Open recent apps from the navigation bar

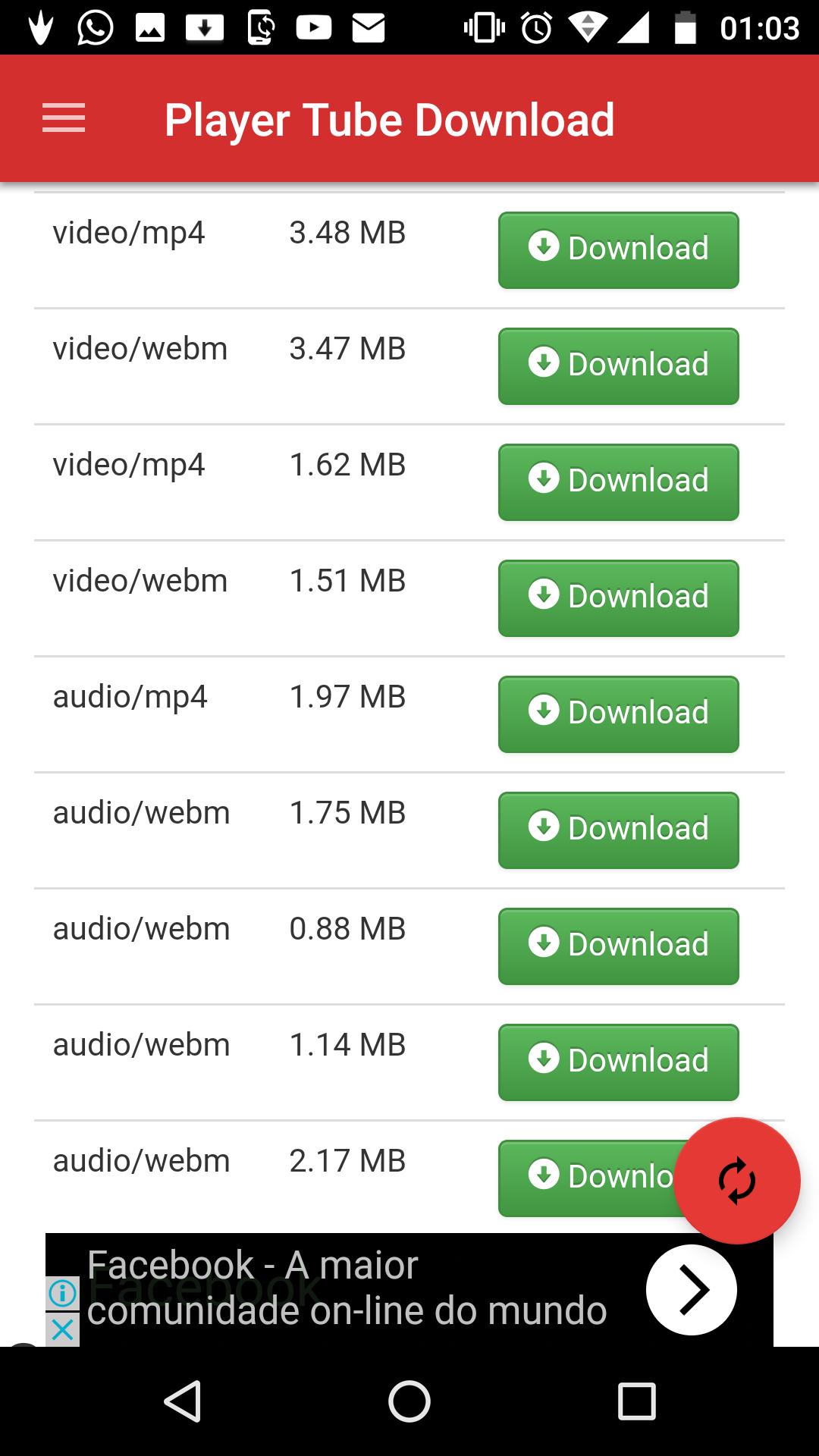(636, 1401)
